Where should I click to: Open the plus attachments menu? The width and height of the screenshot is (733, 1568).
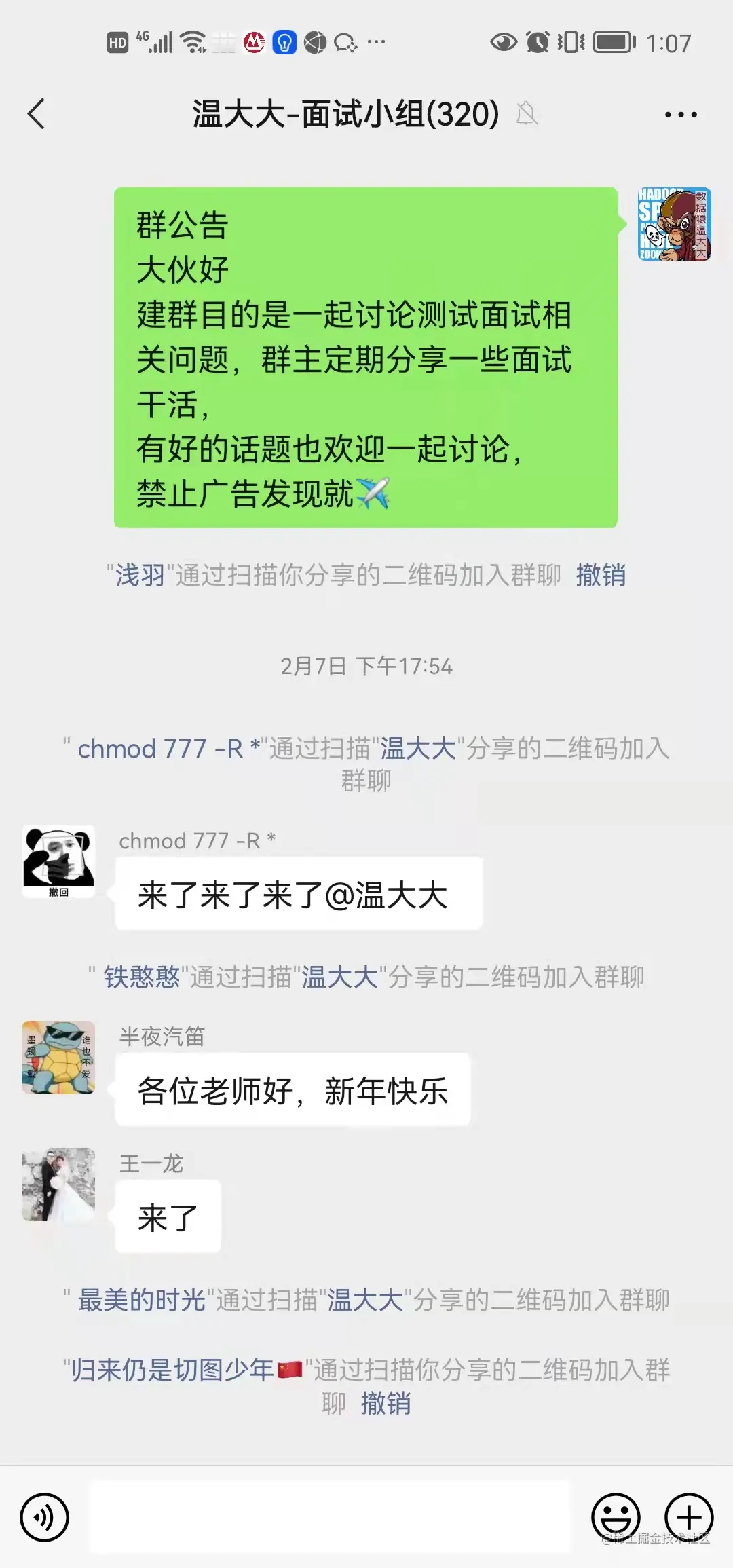(688, 1516)
